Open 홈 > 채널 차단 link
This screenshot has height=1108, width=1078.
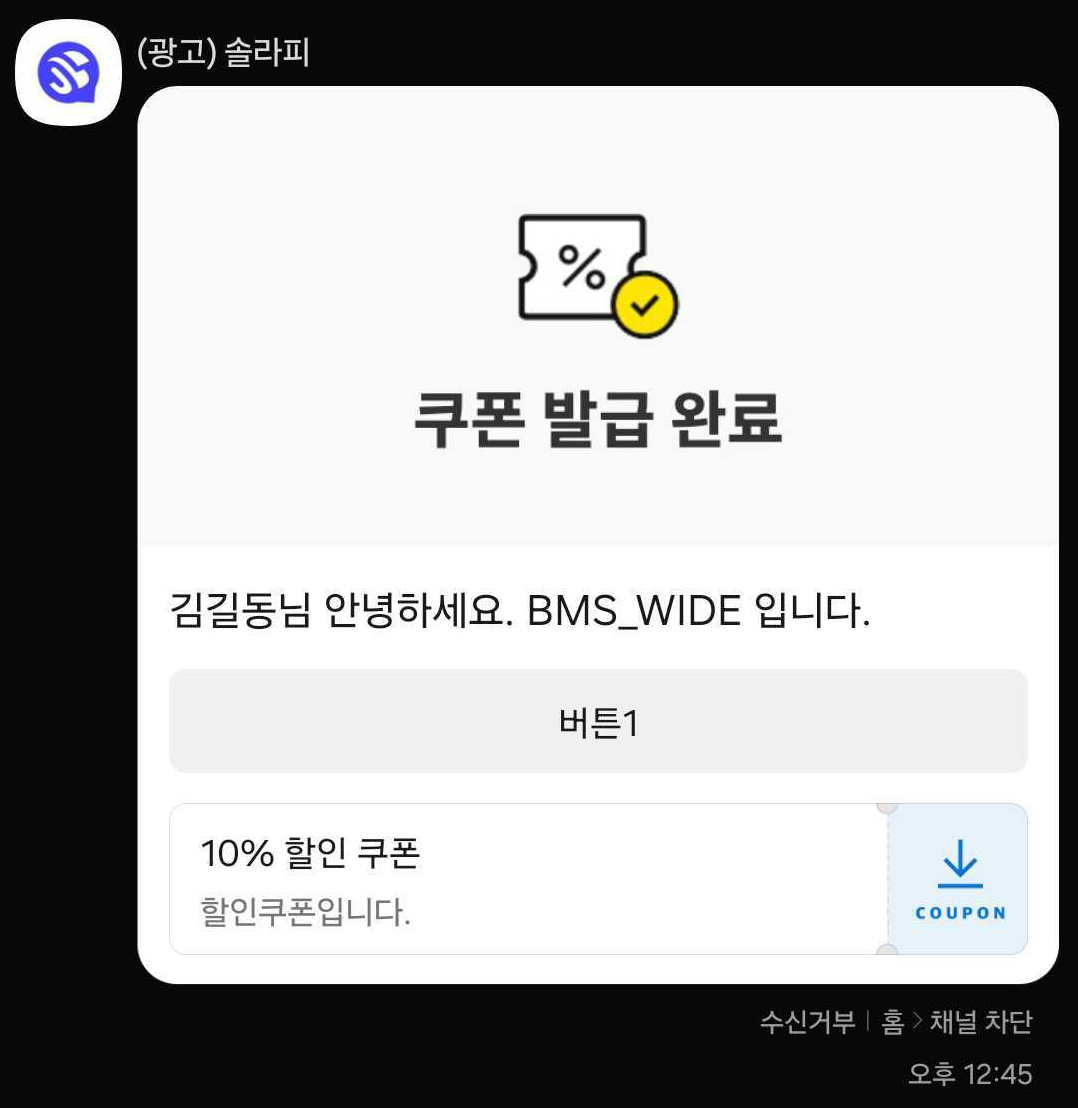pos(956,1022)
